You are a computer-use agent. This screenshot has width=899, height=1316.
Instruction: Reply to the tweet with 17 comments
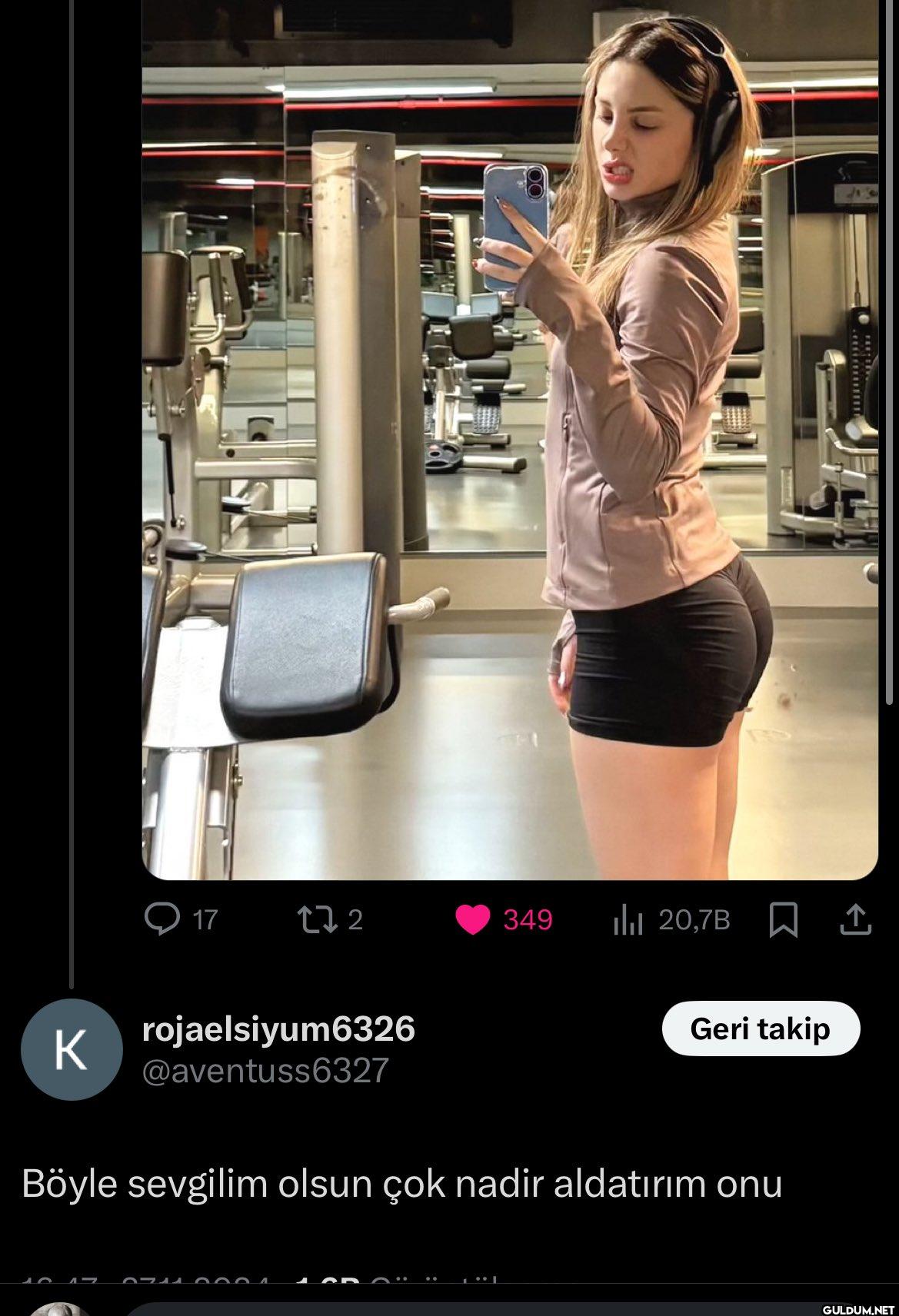(162, 919)
